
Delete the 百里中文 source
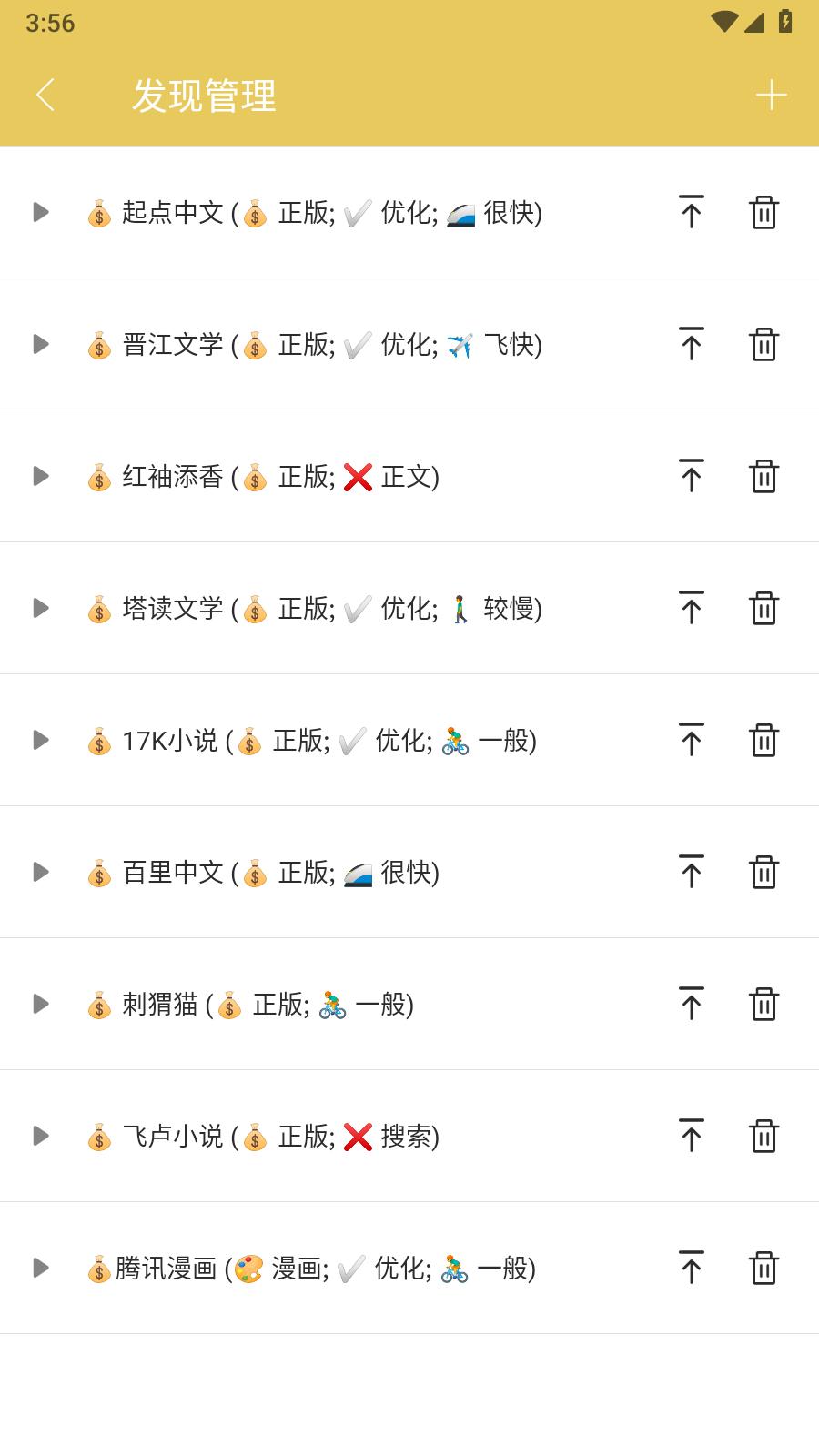tap(763, 872)
